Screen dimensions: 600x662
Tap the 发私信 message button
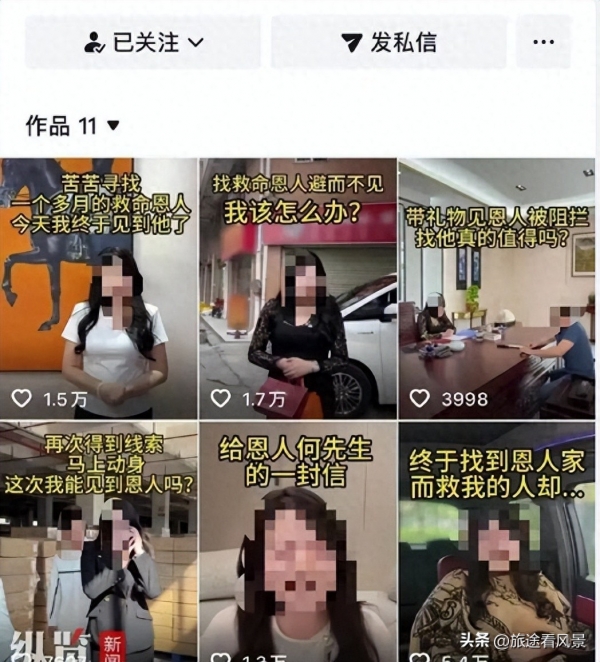(x=389, y=42)
